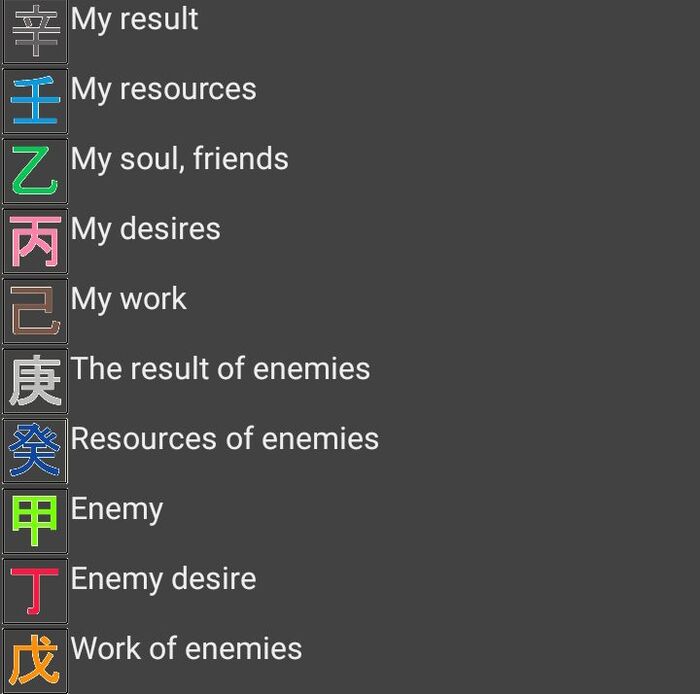Choose the Enemy row

coord(116,510)
